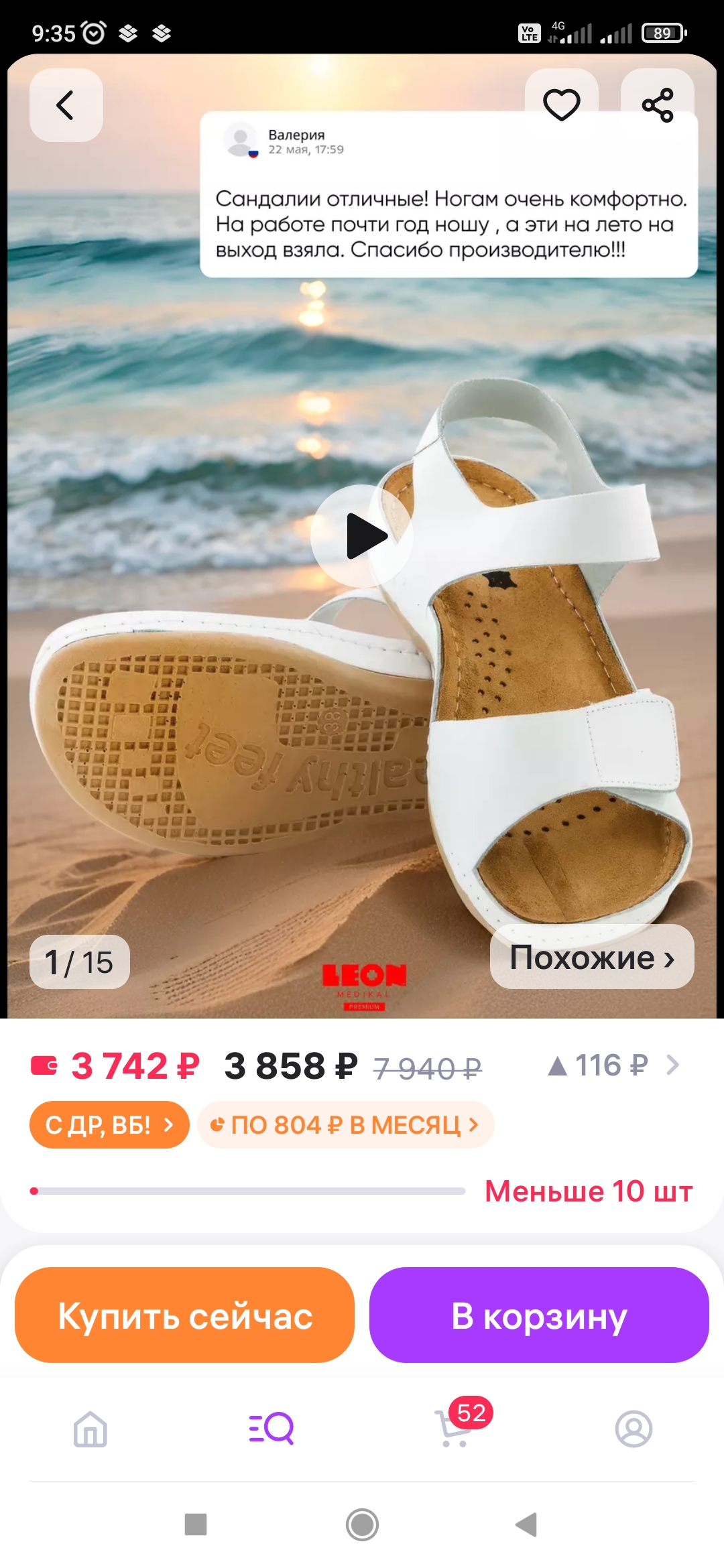724x1568 pixels.
Task: Tap Купить сейчас to buy now
Action: (x=184, y=1315)
